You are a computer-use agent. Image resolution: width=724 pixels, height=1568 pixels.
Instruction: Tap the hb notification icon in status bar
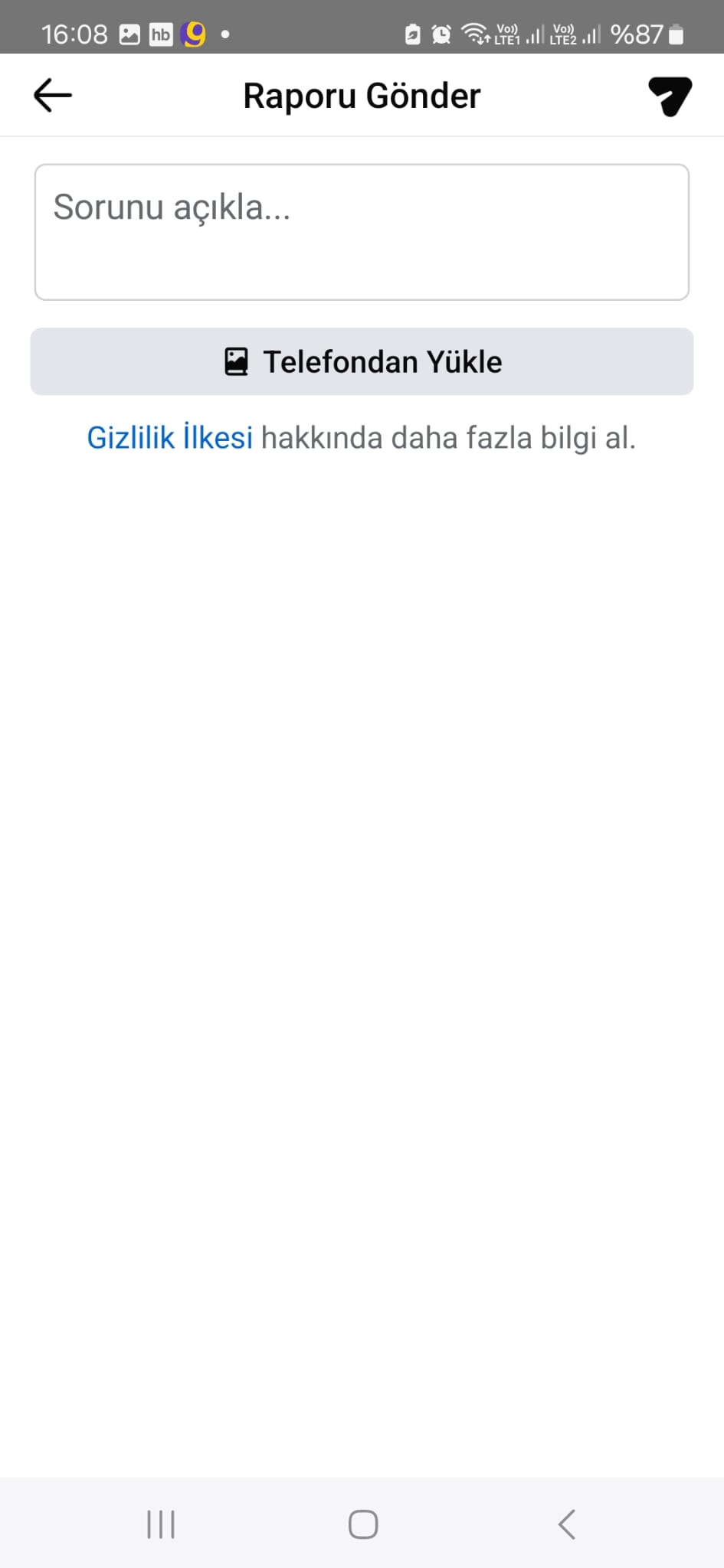click(160, 34)
